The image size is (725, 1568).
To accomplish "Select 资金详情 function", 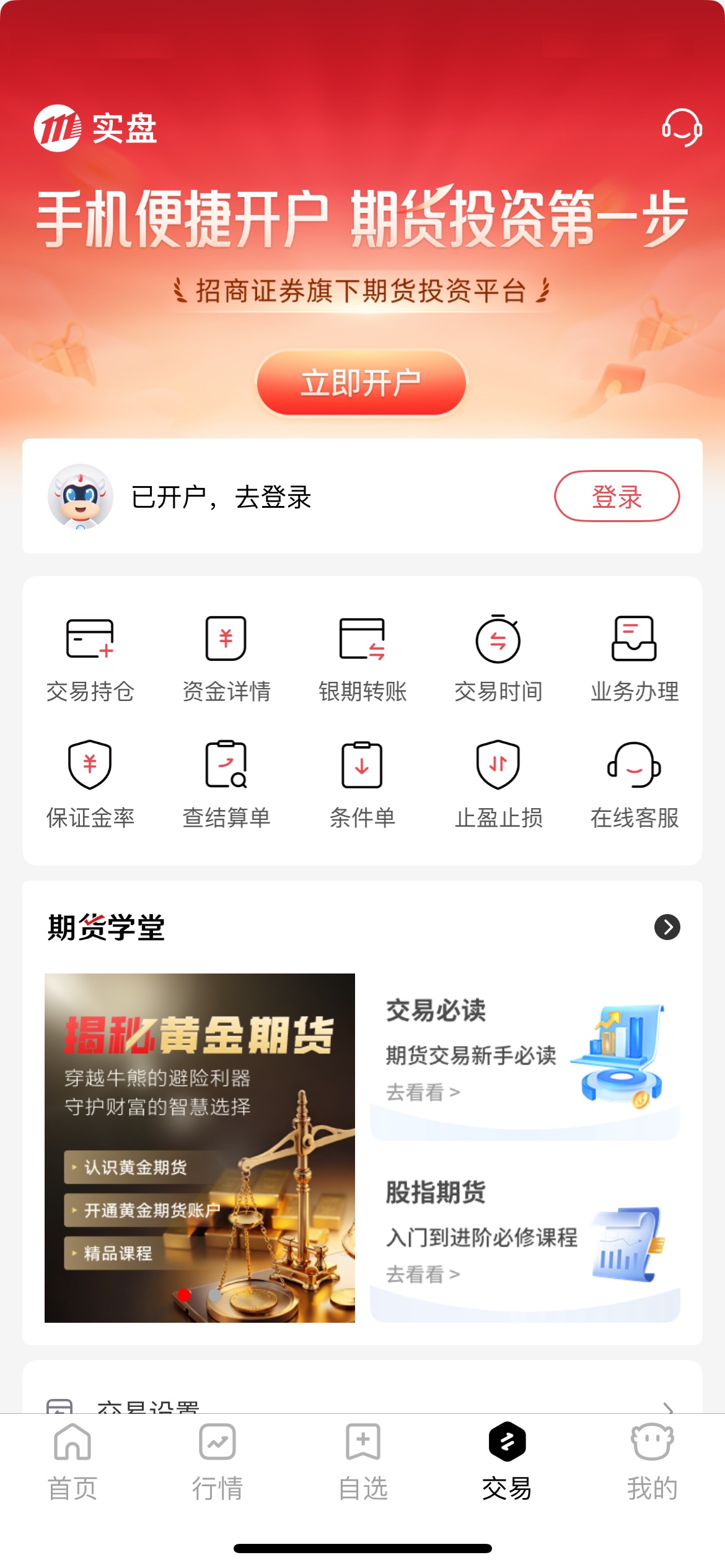I will pyautogui.click(x=227, y=658).
